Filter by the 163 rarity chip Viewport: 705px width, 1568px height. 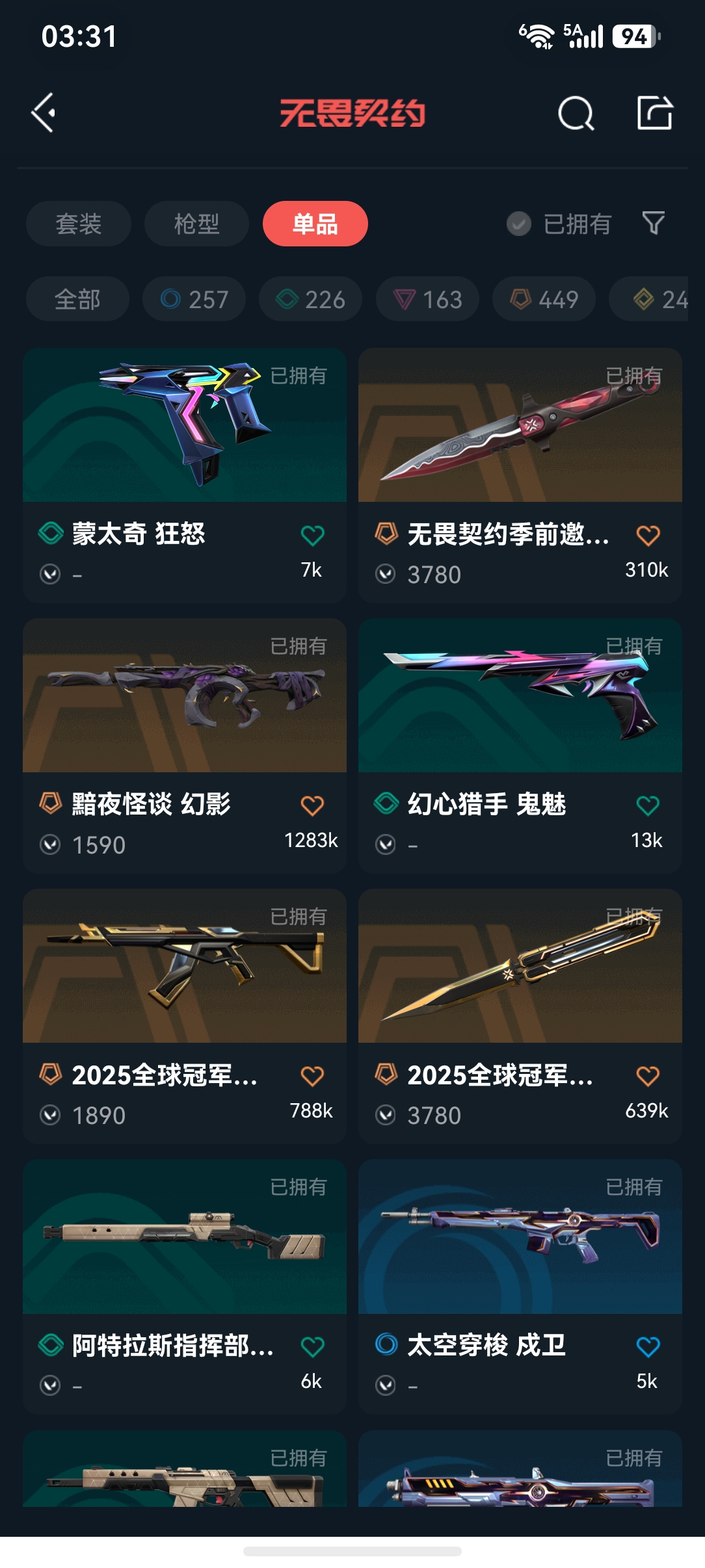(x=427, y=299)
